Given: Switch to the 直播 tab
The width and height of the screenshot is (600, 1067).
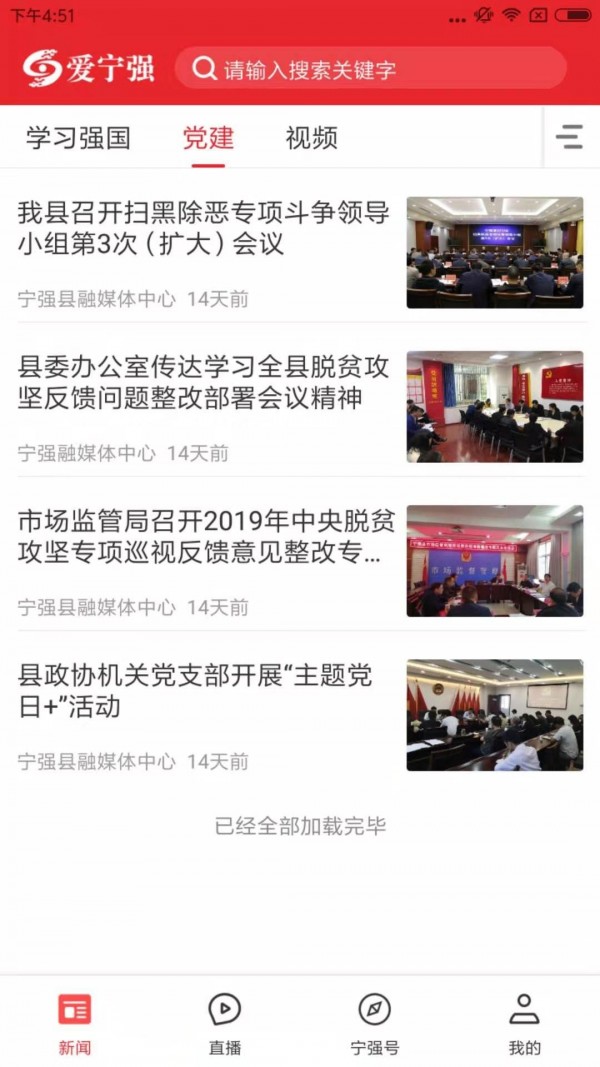Looking at the screenshot, I should (225, 1023).
